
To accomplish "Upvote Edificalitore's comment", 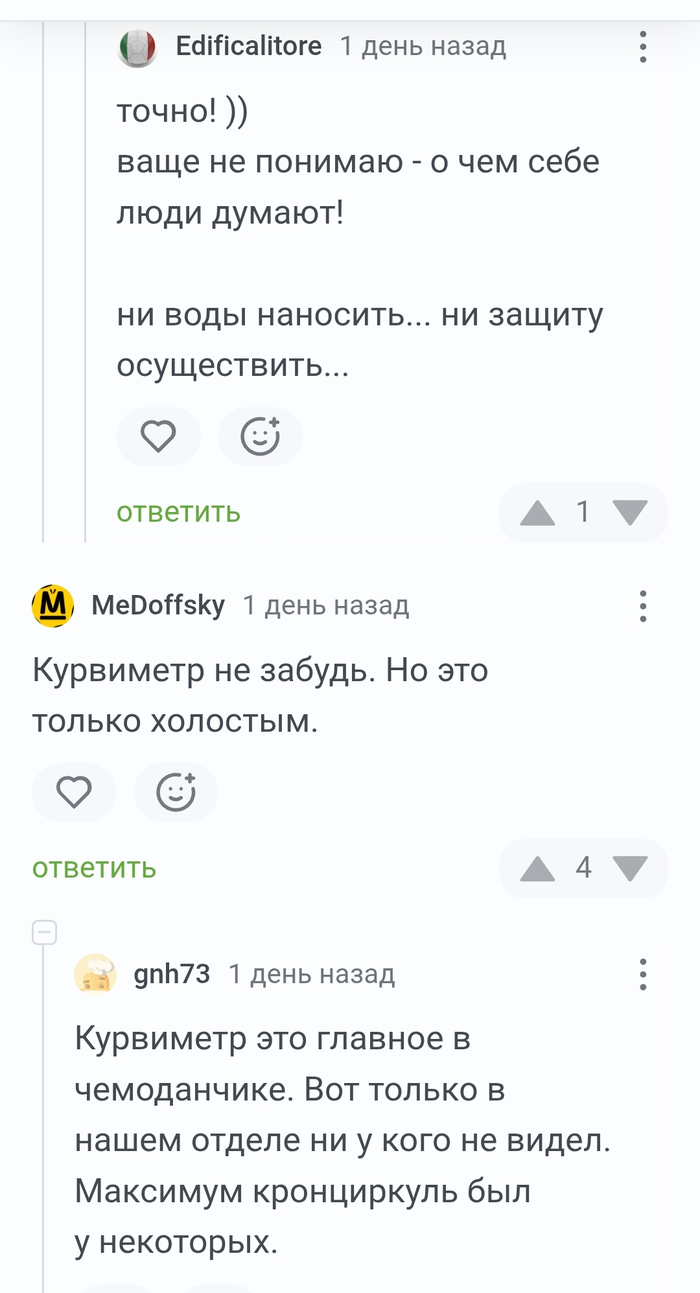I will [x=538, y=513].
